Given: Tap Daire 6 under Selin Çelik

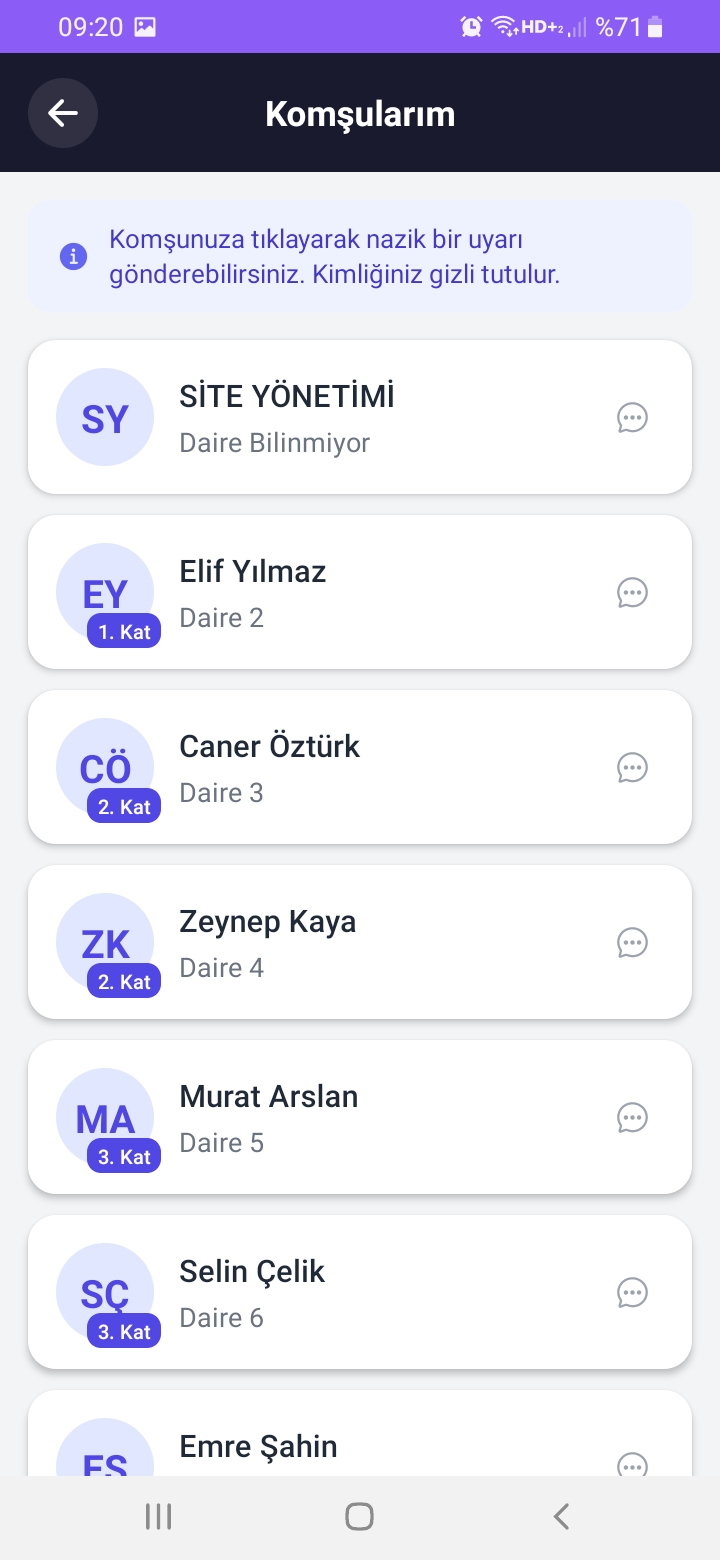Looking at the screenshot, I should tap(221, 1317).
